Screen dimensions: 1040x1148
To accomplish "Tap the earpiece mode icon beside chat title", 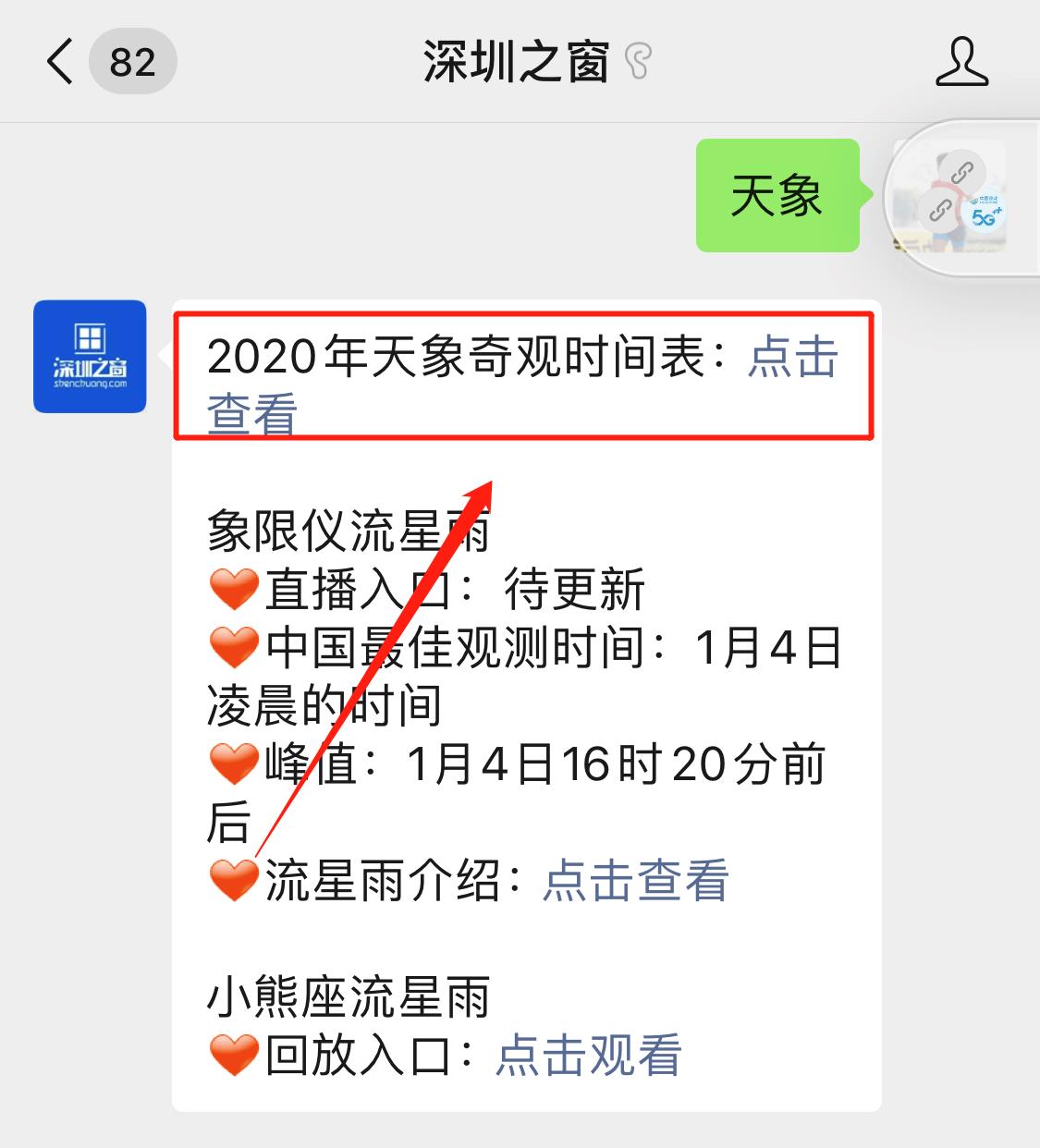I will [x=638, y=61].
